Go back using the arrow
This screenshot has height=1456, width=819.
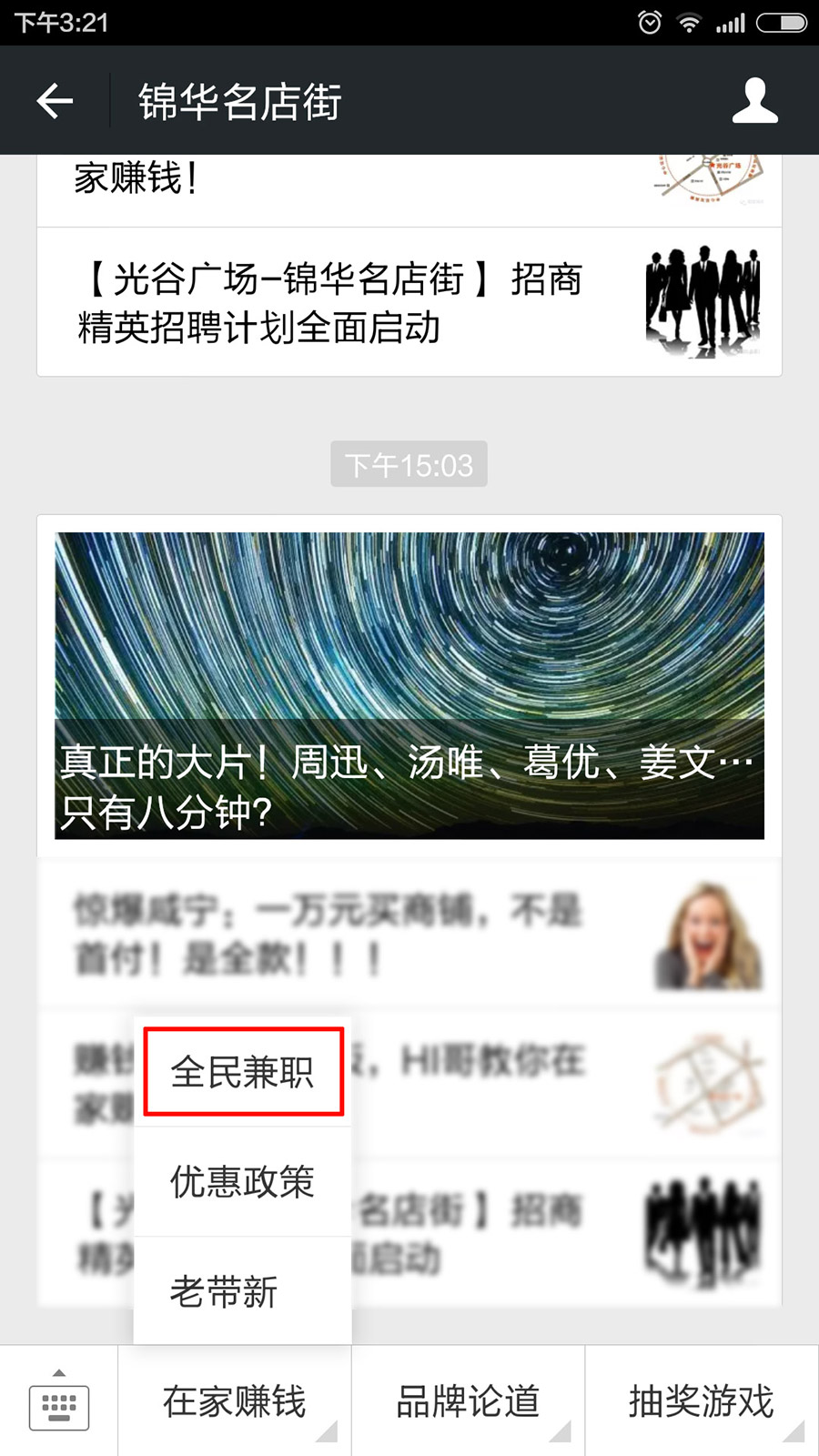55,100
